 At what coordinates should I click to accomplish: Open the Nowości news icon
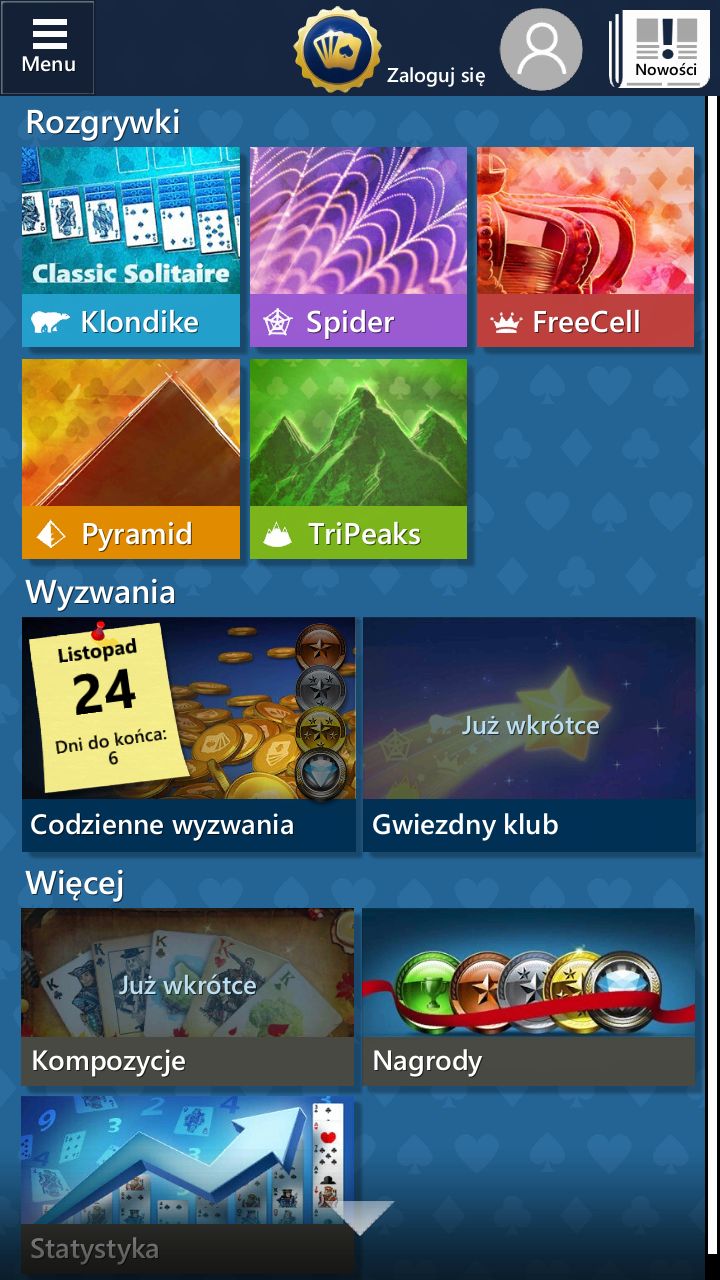coord(661,49)
